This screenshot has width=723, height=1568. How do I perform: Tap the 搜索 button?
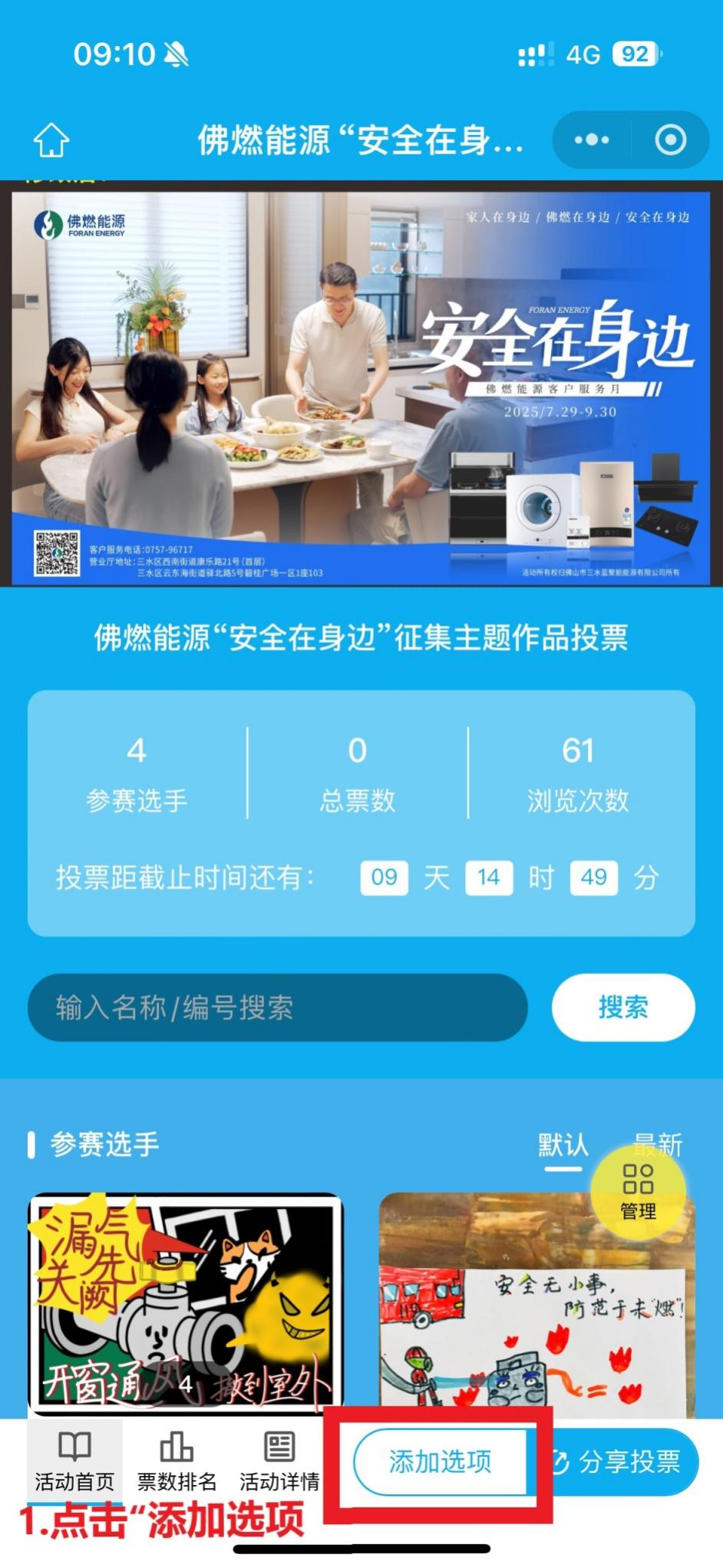pos(622,1007)
